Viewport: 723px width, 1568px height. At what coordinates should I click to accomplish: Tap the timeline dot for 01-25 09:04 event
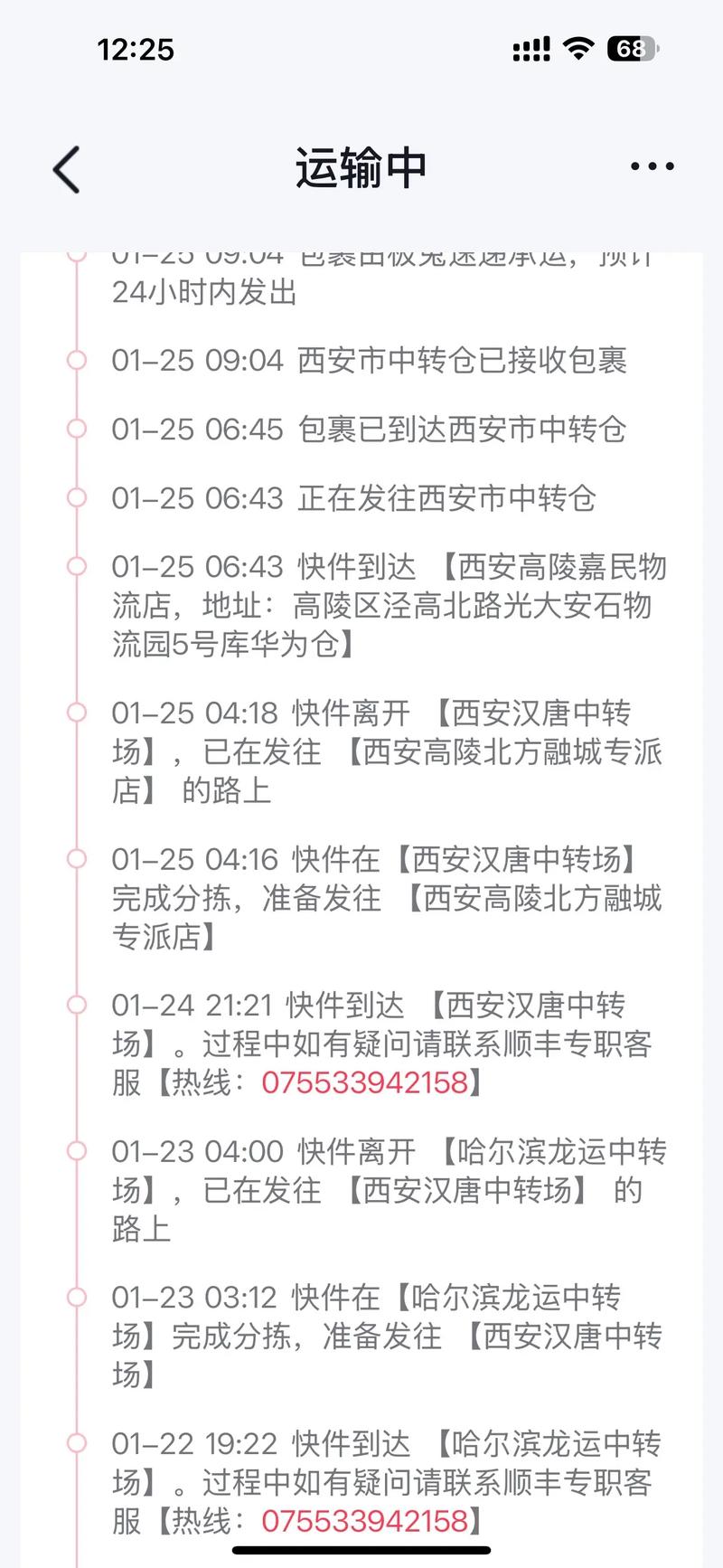(x=76, y=360)
